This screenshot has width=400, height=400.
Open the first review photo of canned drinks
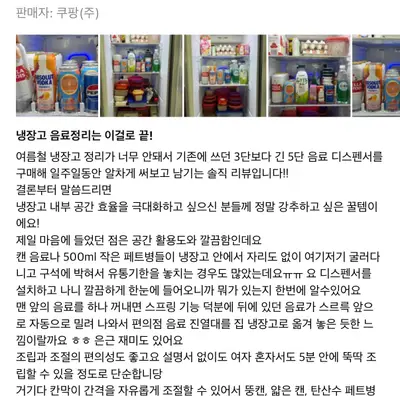point(57,76)
